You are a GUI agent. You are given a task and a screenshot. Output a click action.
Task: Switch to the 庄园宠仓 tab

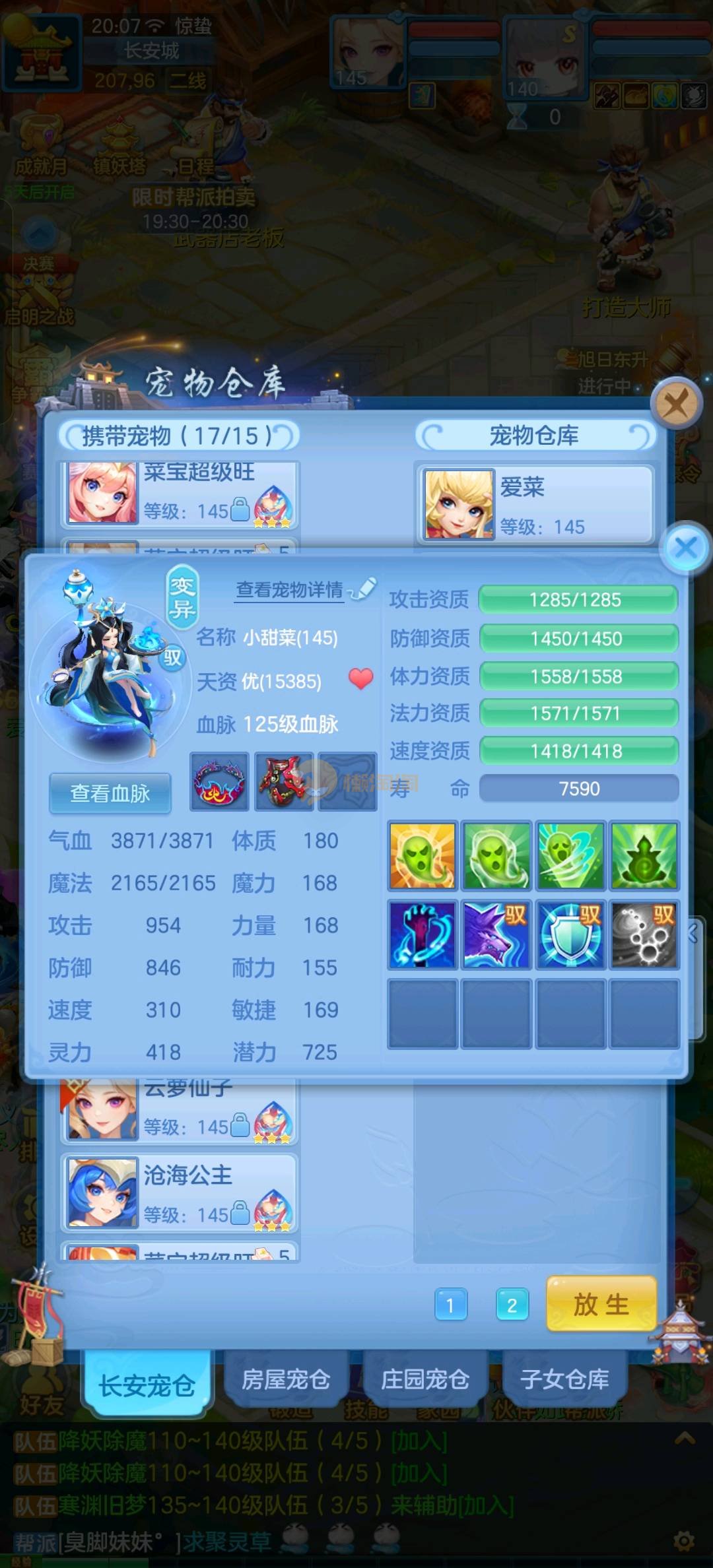tap(425, 1379)
